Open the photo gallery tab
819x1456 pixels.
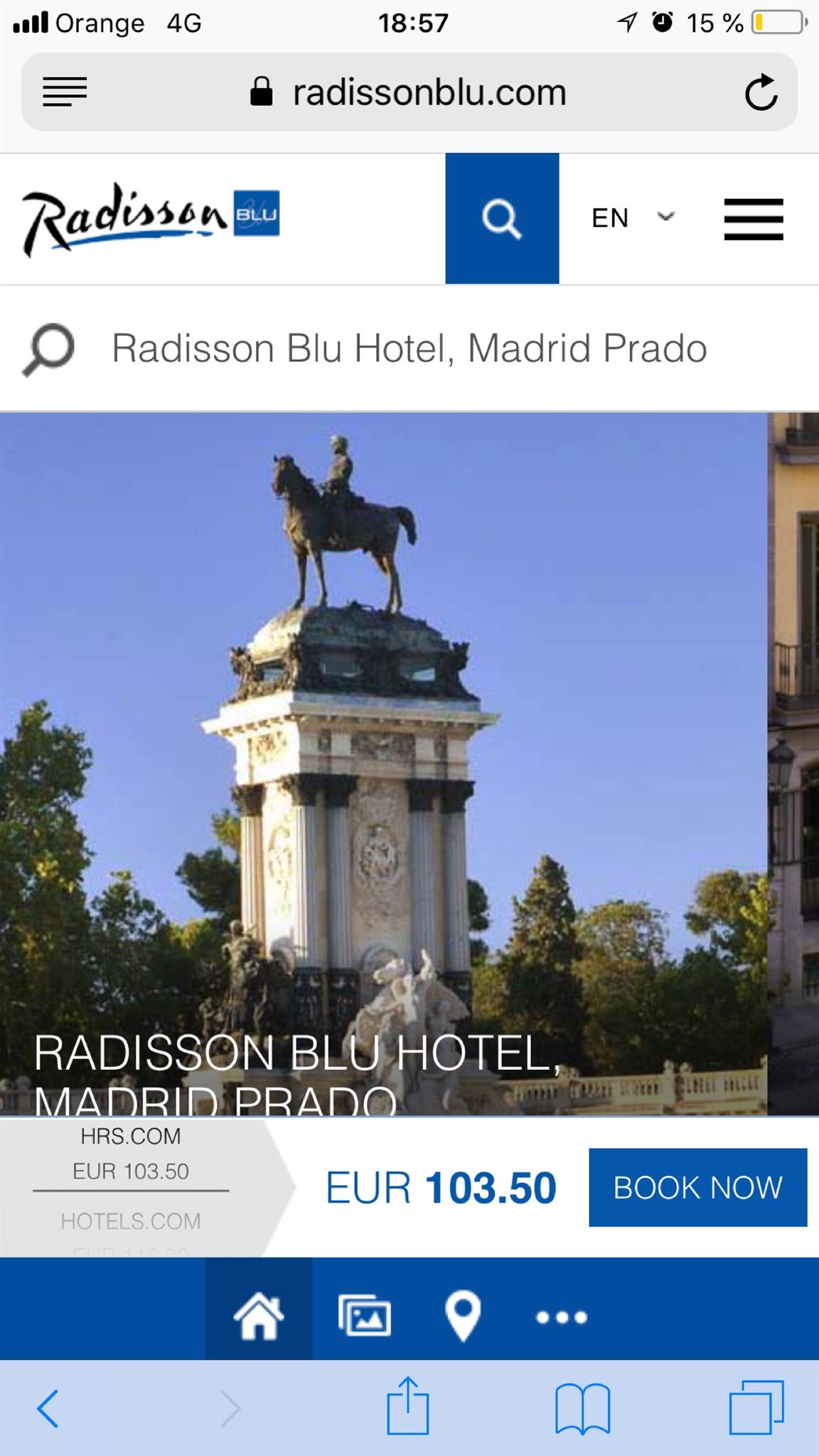[365, 1317]
